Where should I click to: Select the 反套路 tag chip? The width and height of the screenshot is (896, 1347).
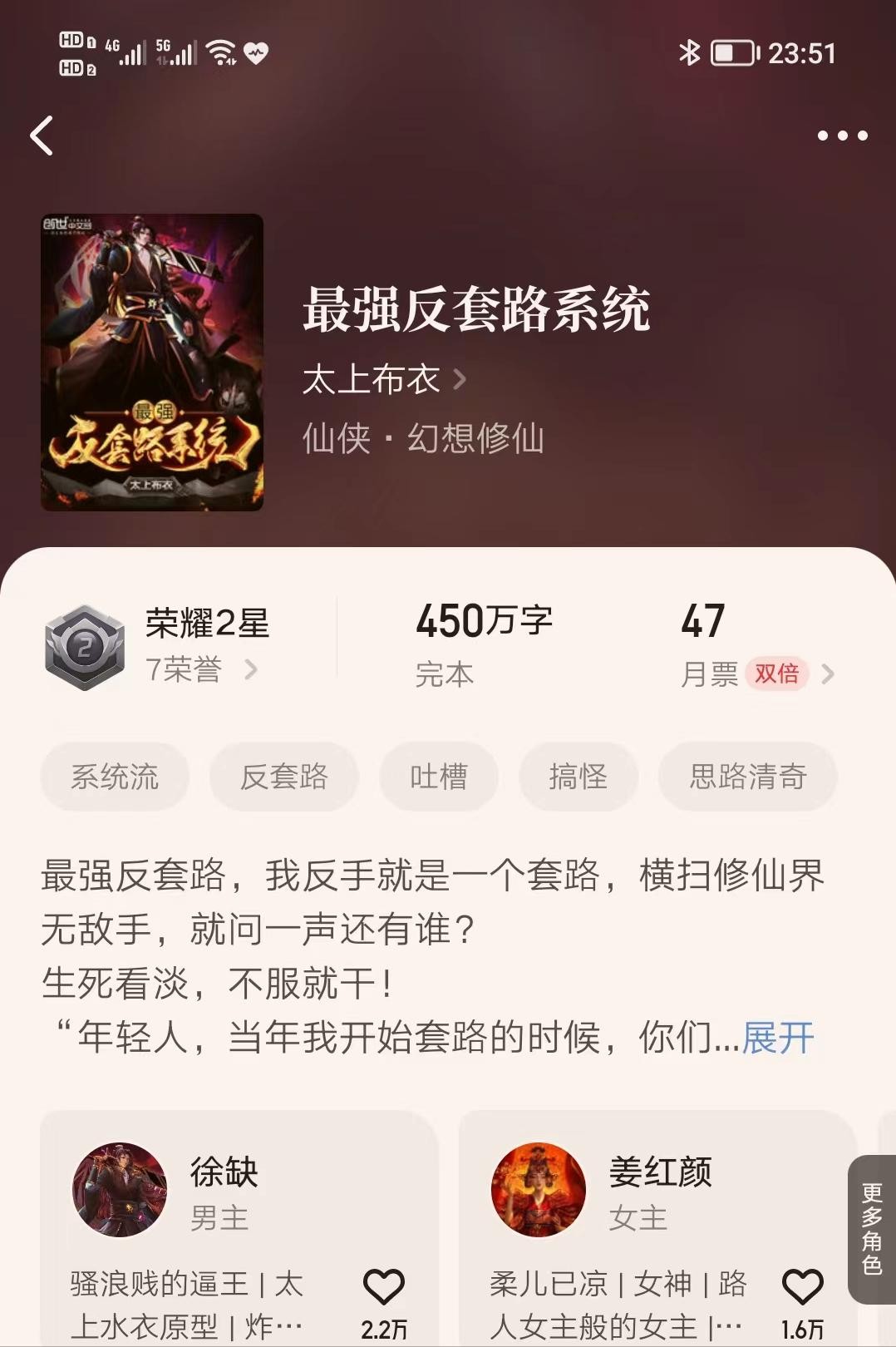[x=283, y=777]
